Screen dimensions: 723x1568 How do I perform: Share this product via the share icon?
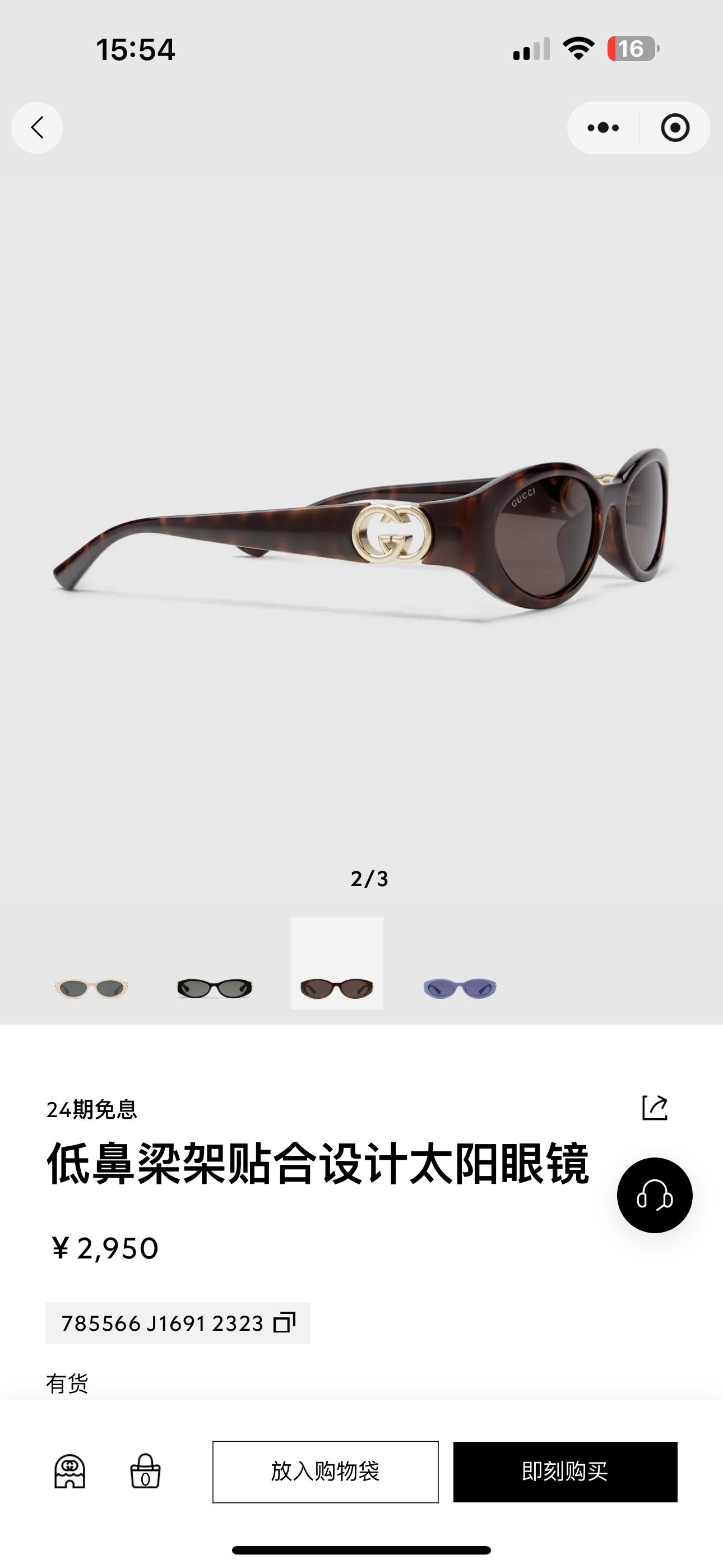(x=655, y=1107)
